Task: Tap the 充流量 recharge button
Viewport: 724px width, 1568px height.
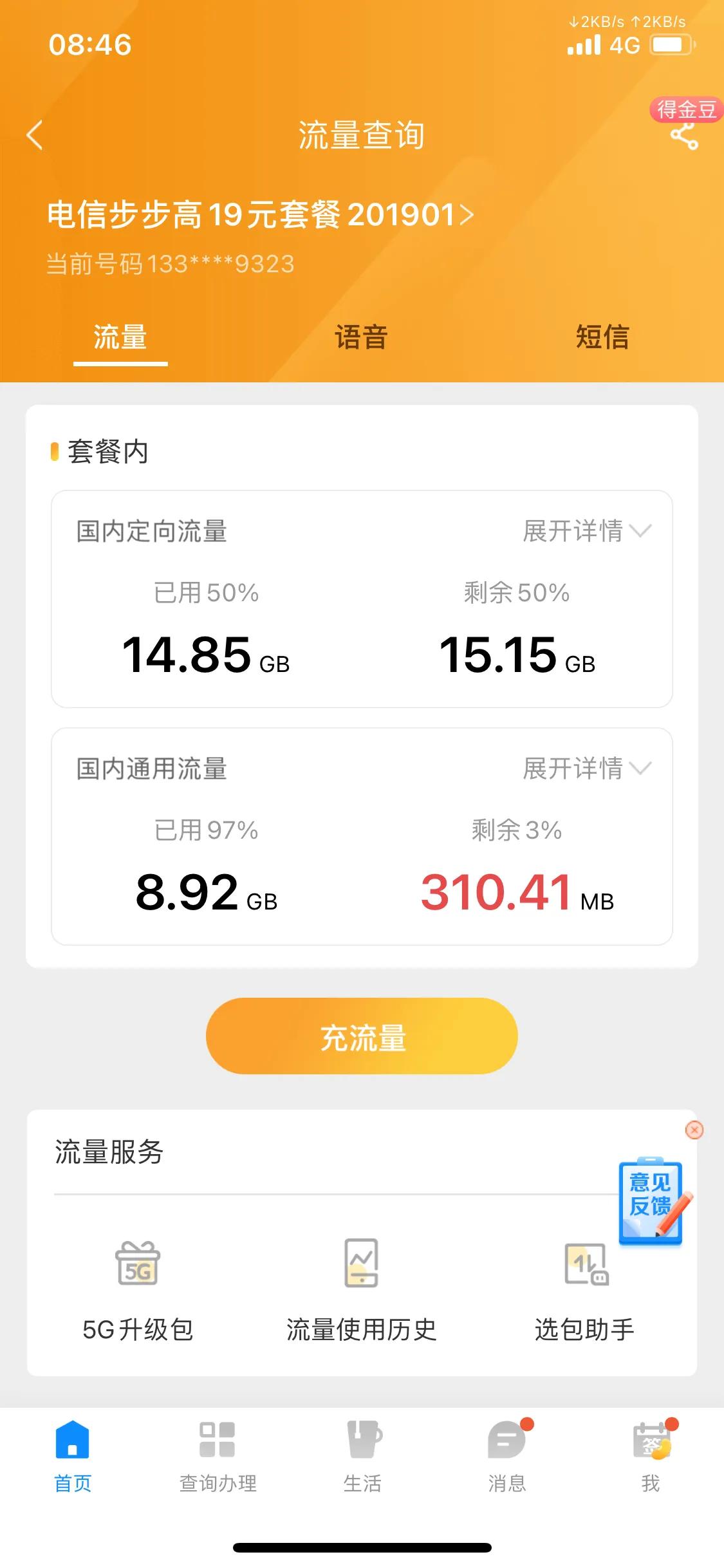Action: click(362, 1036)
